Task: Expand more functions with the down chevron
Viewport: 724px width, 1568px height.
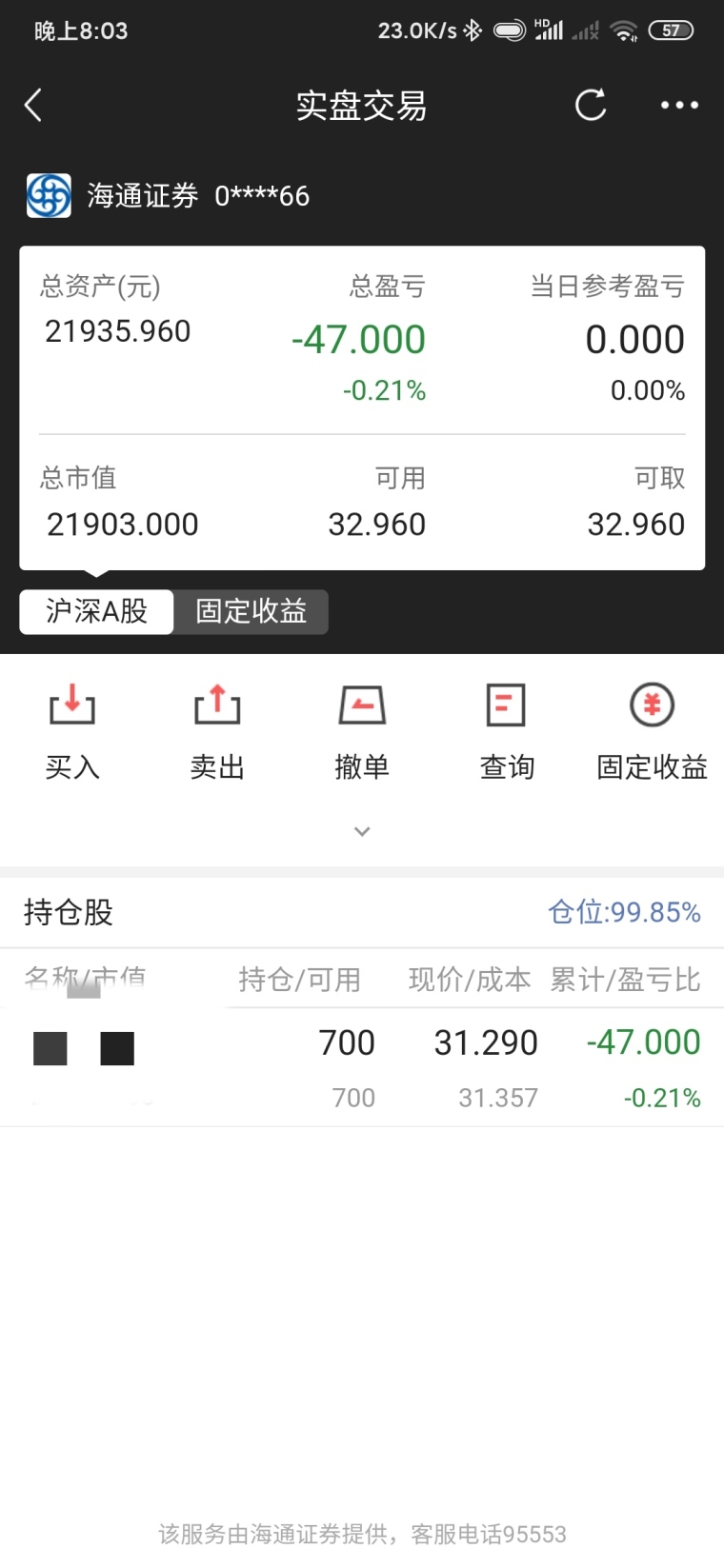Action: pyautogui.click(x=362, y=831)
